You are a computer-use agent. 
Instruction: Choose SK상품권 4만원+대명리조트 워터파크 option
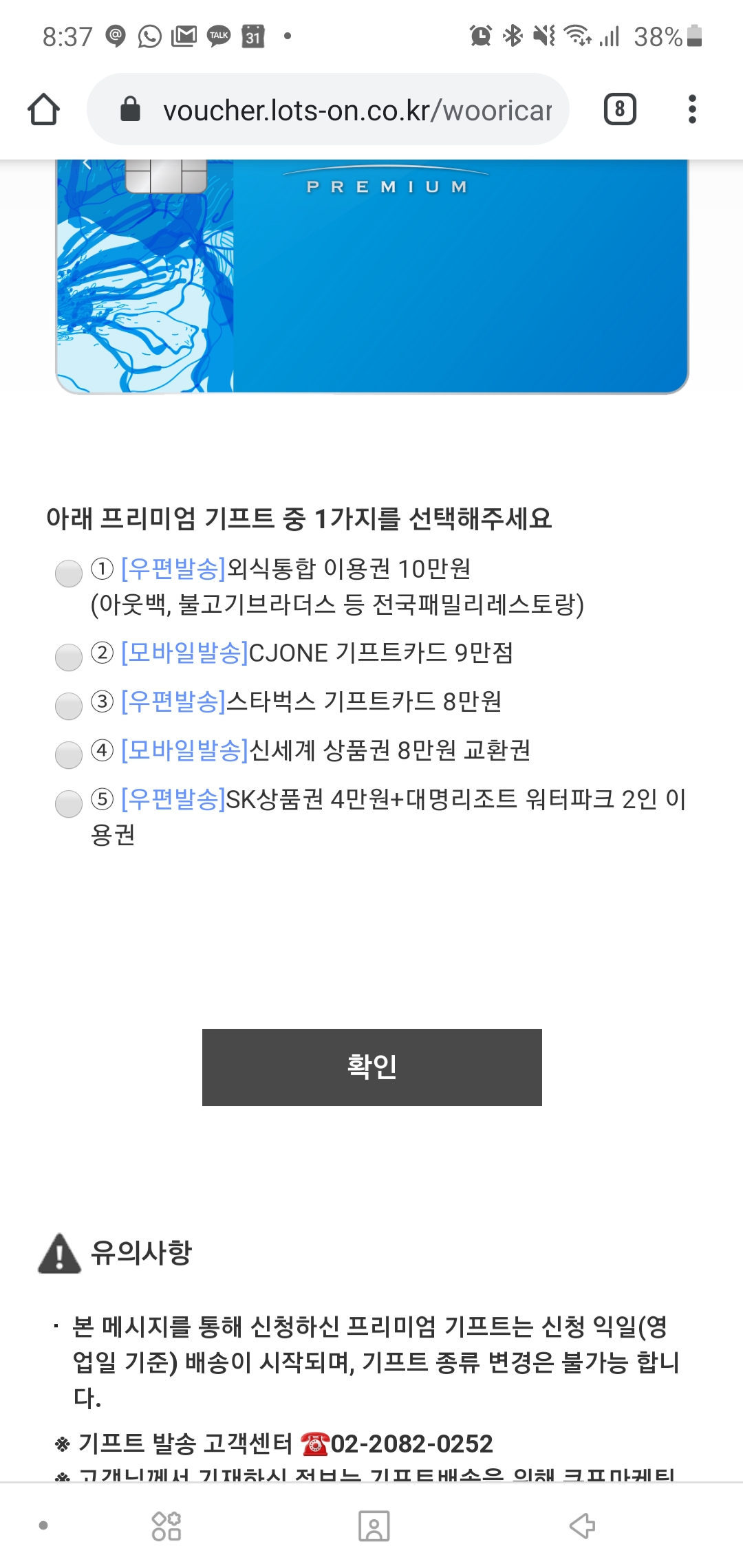[69, 803]
